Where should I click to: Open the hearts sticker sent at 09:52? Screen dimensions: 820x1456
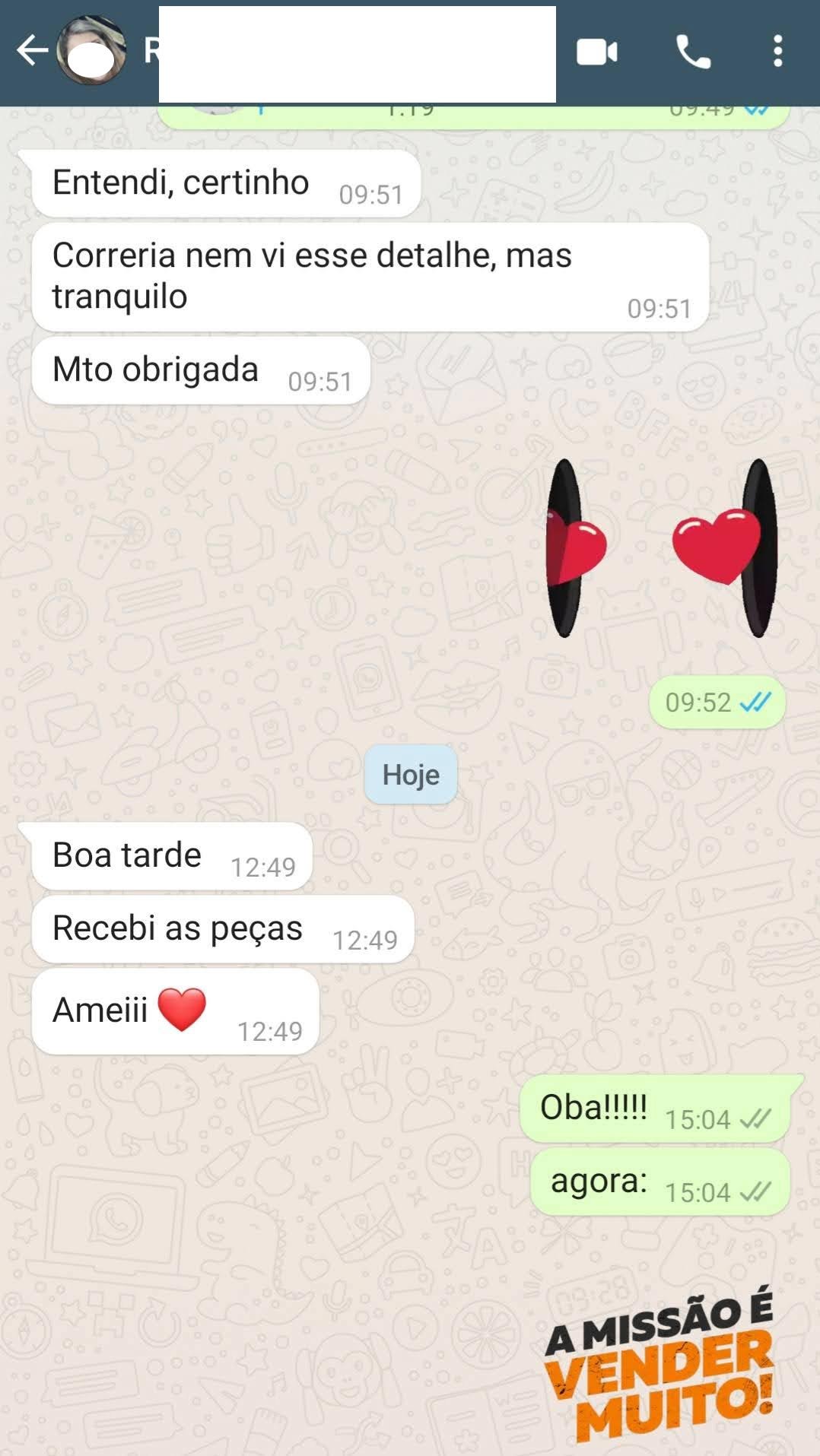662,547
